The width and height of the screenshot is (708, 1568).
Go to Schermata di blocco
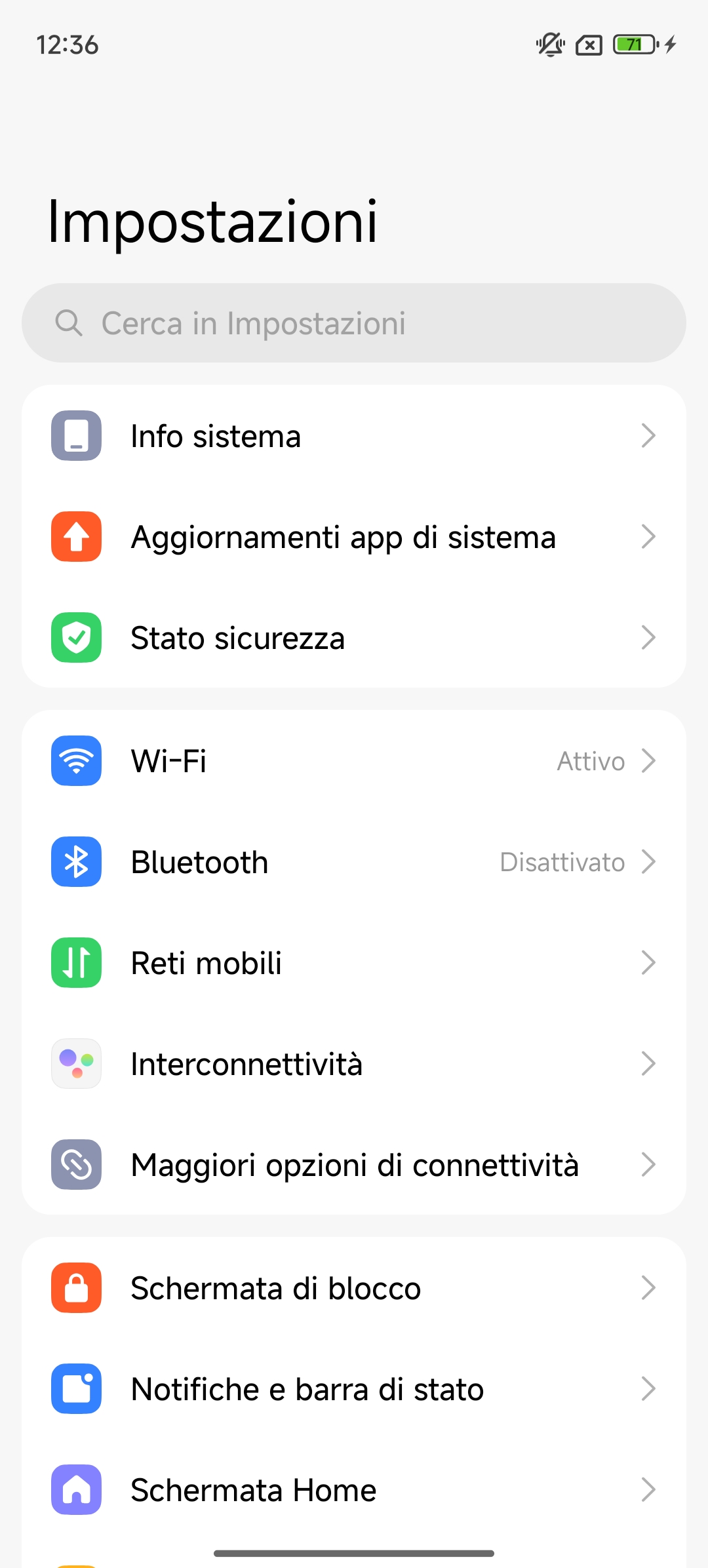pyautogui.click(x=354, y=1288)
